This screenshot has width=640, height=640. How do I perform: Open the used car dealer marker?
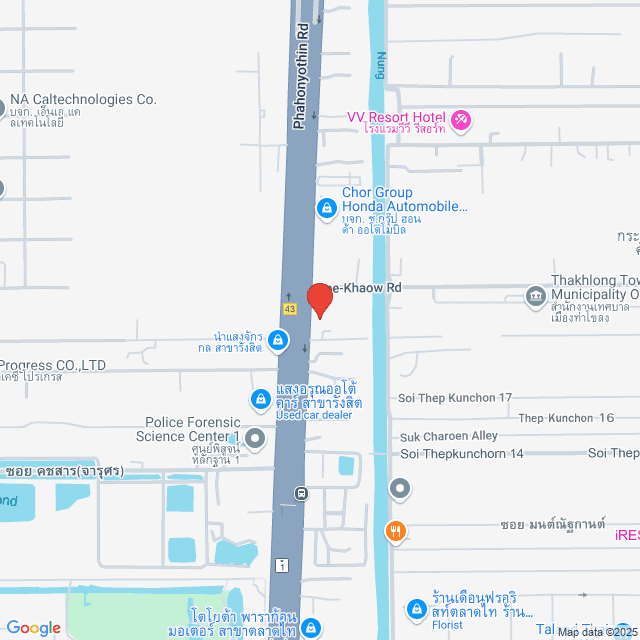point(261,400)
